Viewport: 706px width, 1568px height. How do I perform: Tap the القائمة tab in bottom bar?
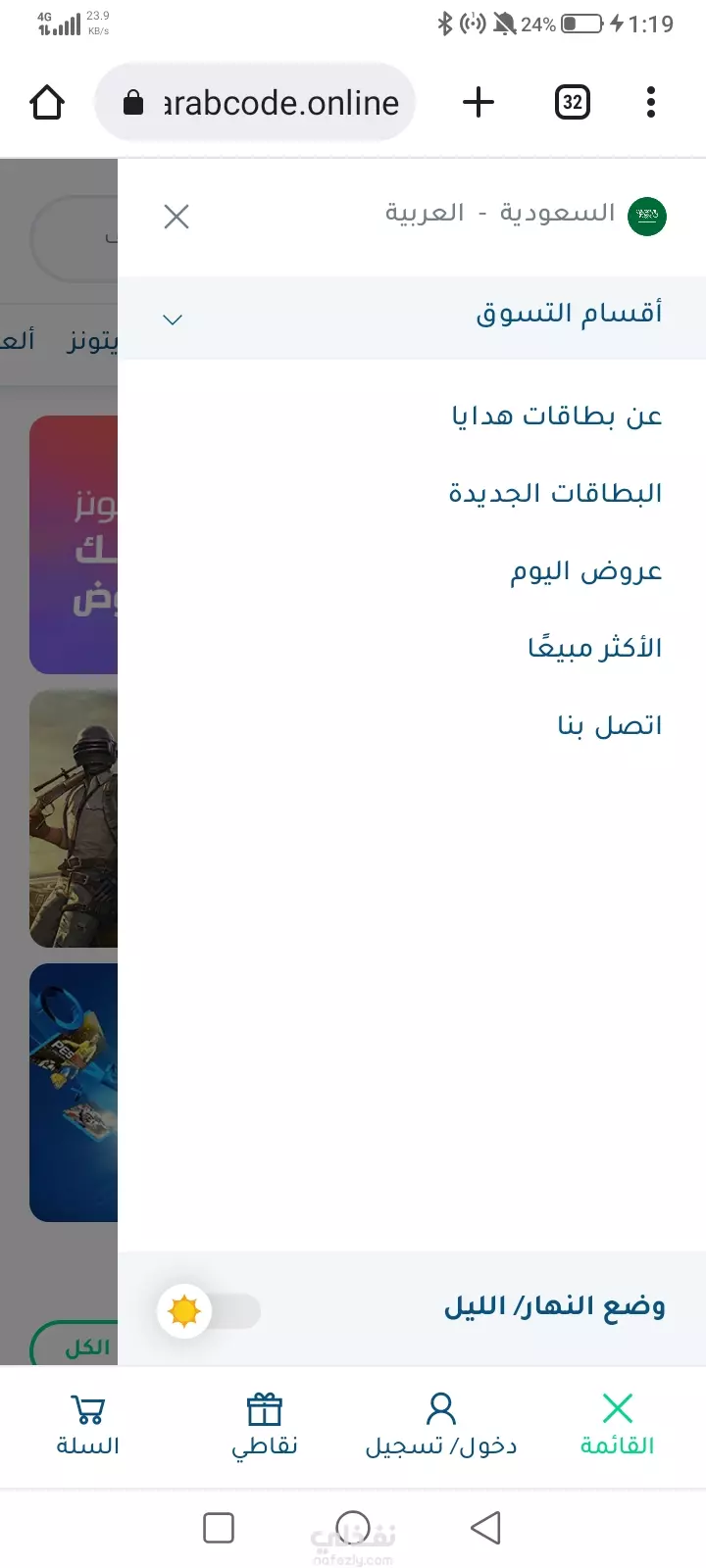pyautogui.click(x=617, y=1424)
